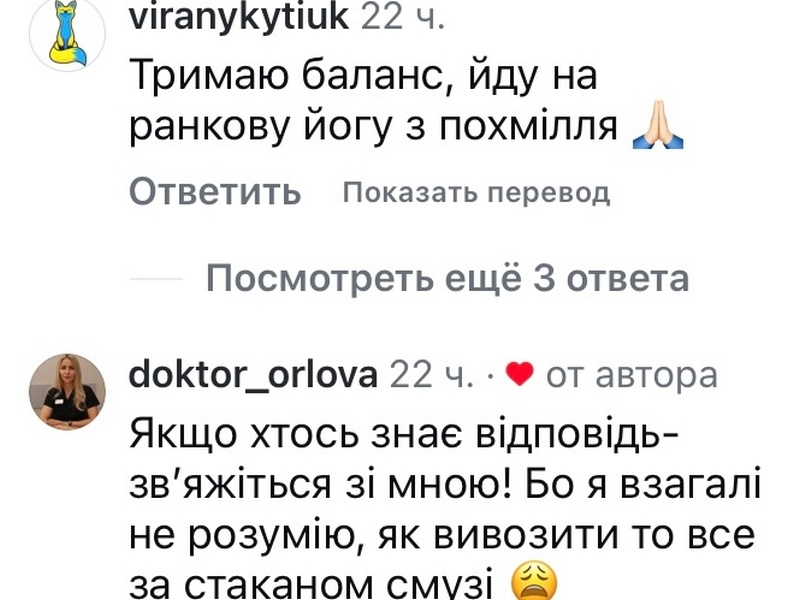Image resolution: width=800 pixels, height=600 pixels.
Task: Show translation of viranykytiuk's comment
Action: point(476,192)
